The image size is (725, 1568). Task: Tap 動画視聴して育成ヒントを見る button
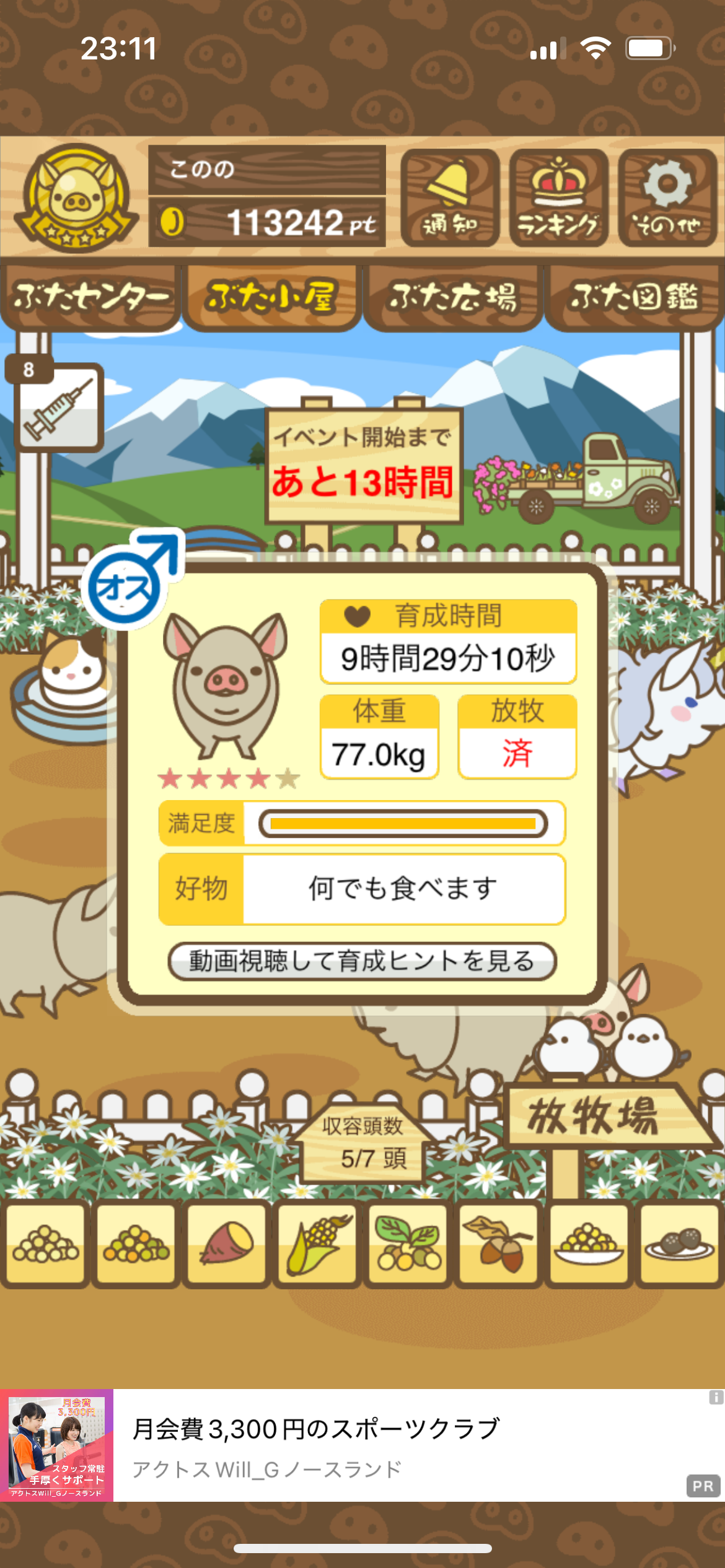[362, 961]
